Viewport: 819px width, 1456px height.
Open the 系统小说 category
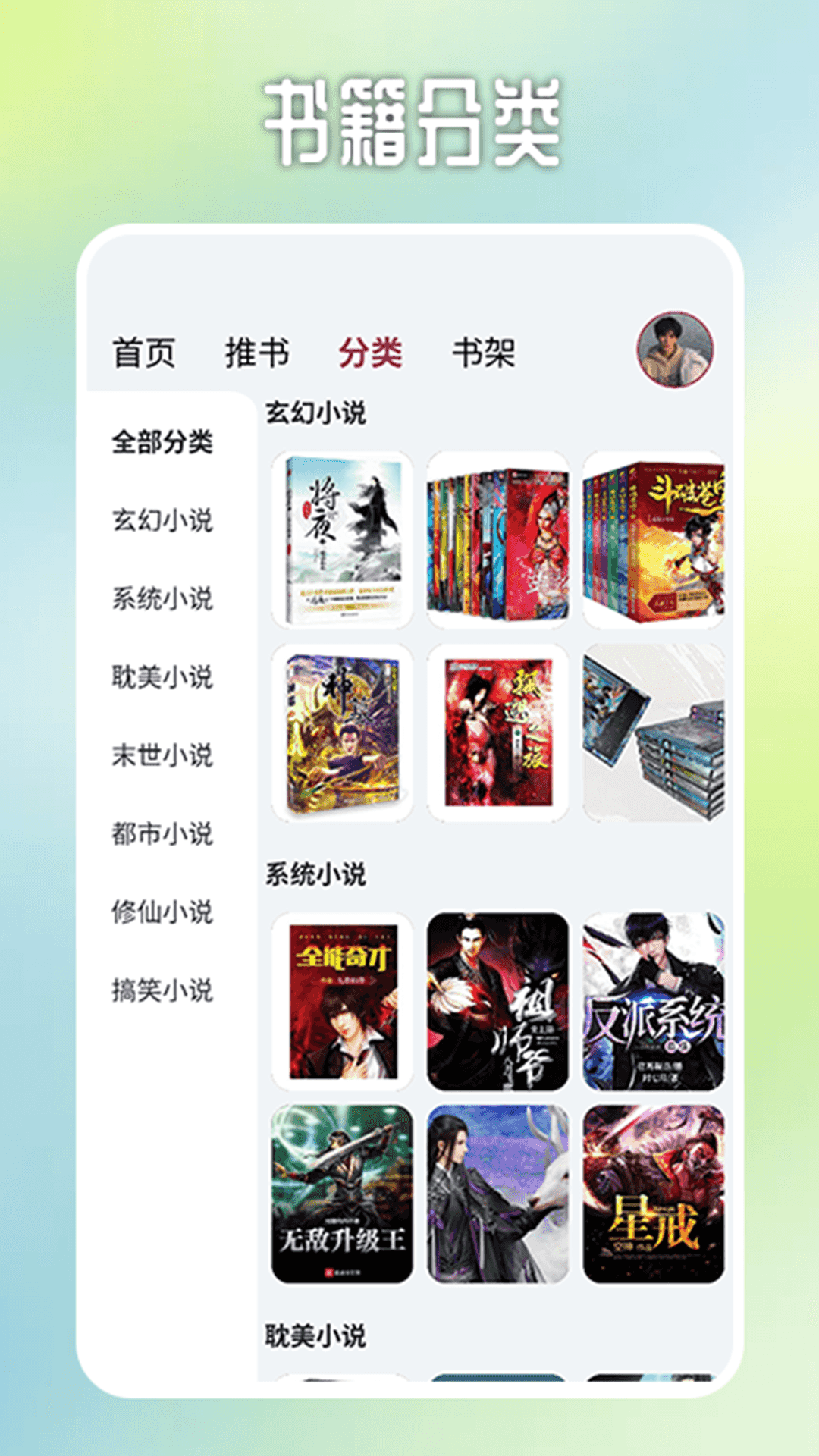162,600
